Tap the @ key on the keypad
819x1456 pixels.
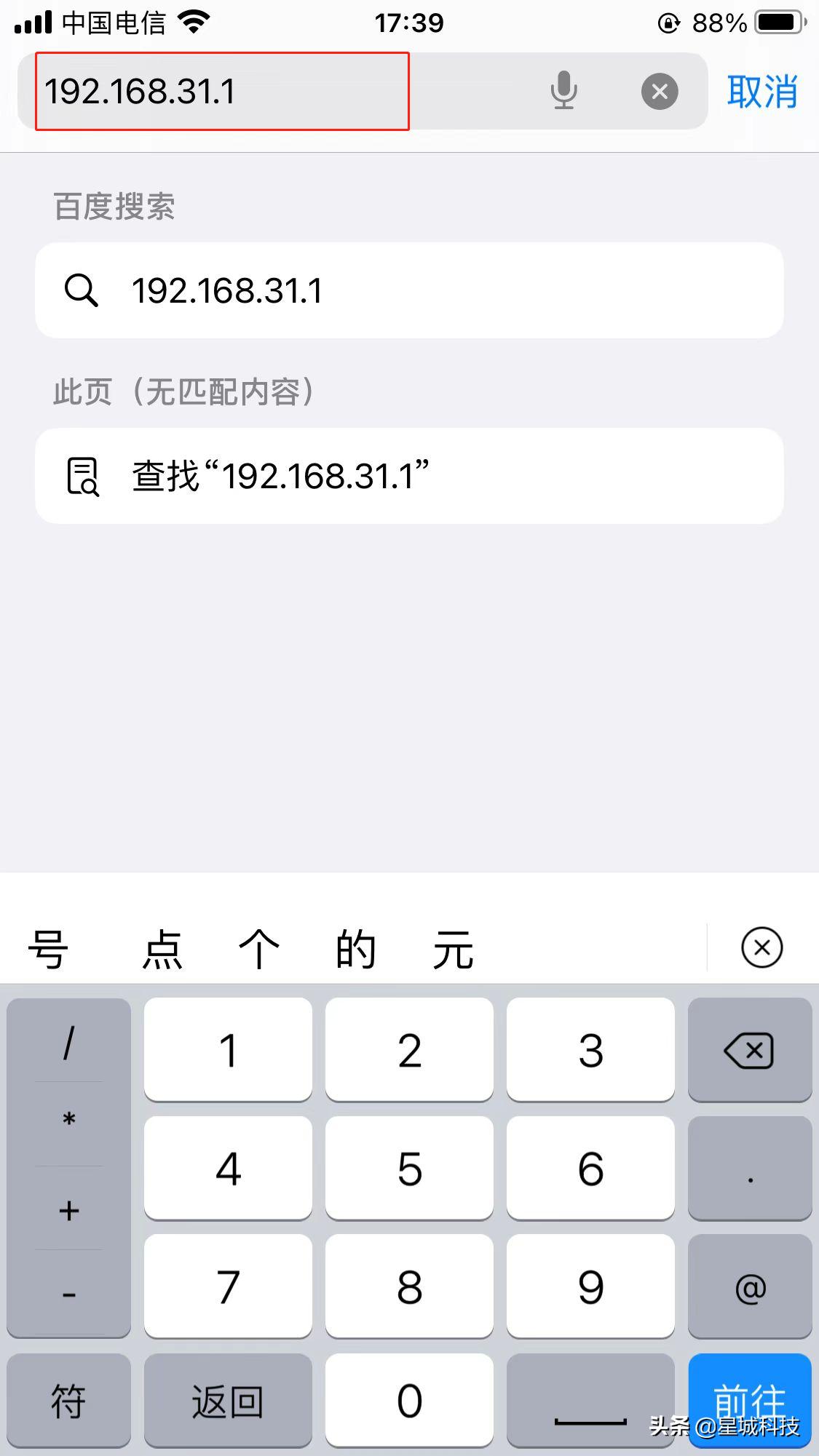[749, 1286]
